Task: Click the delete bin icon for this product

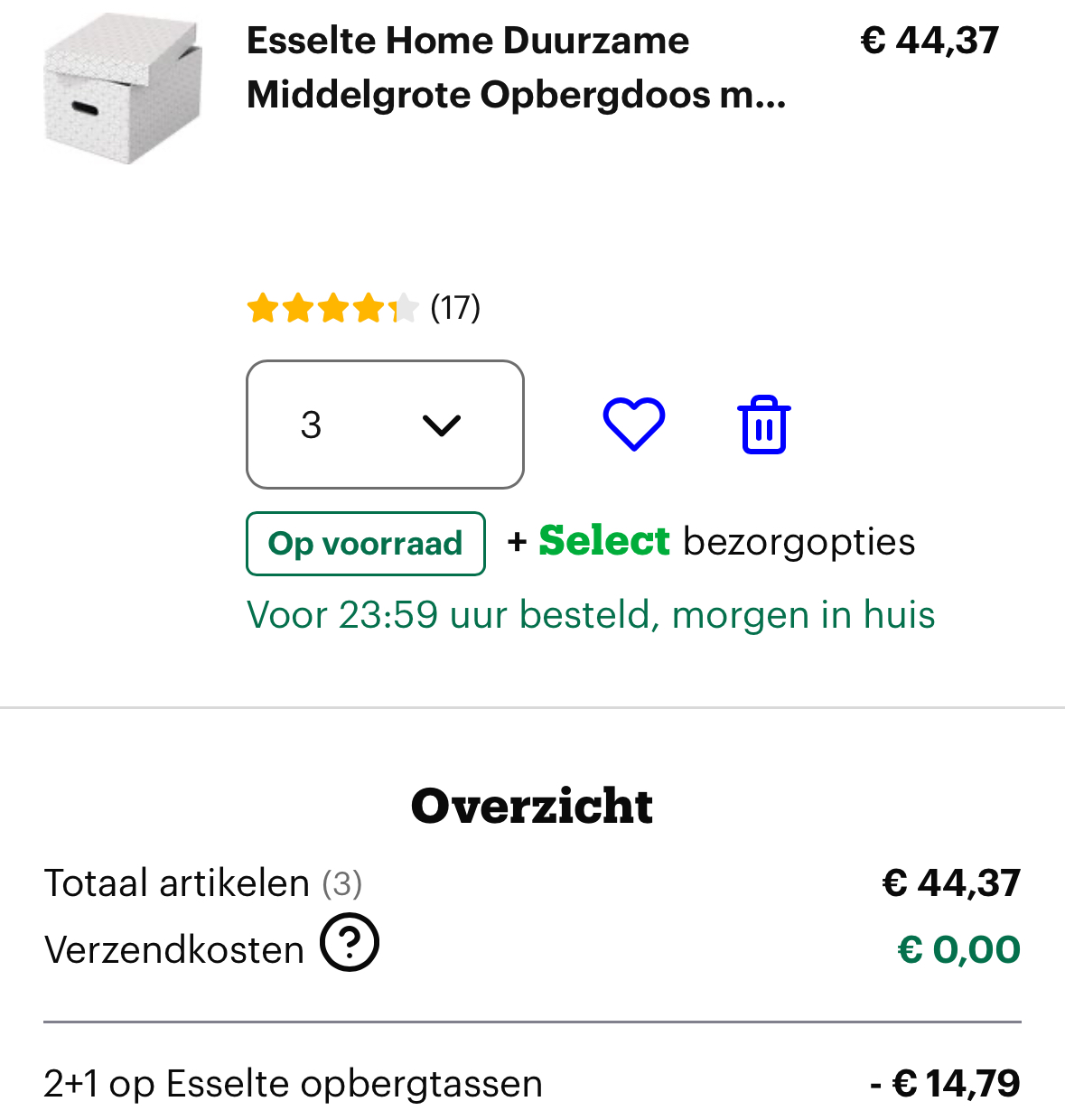Action: [763, 425]
